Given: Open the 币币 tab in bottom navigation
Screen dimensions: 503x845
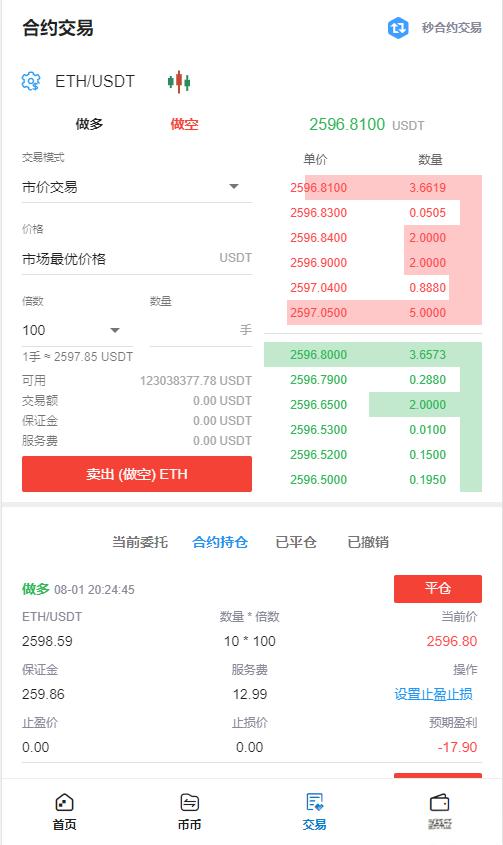Looking at the screenshot, I should pyautogui.click(x=189, y=812).
